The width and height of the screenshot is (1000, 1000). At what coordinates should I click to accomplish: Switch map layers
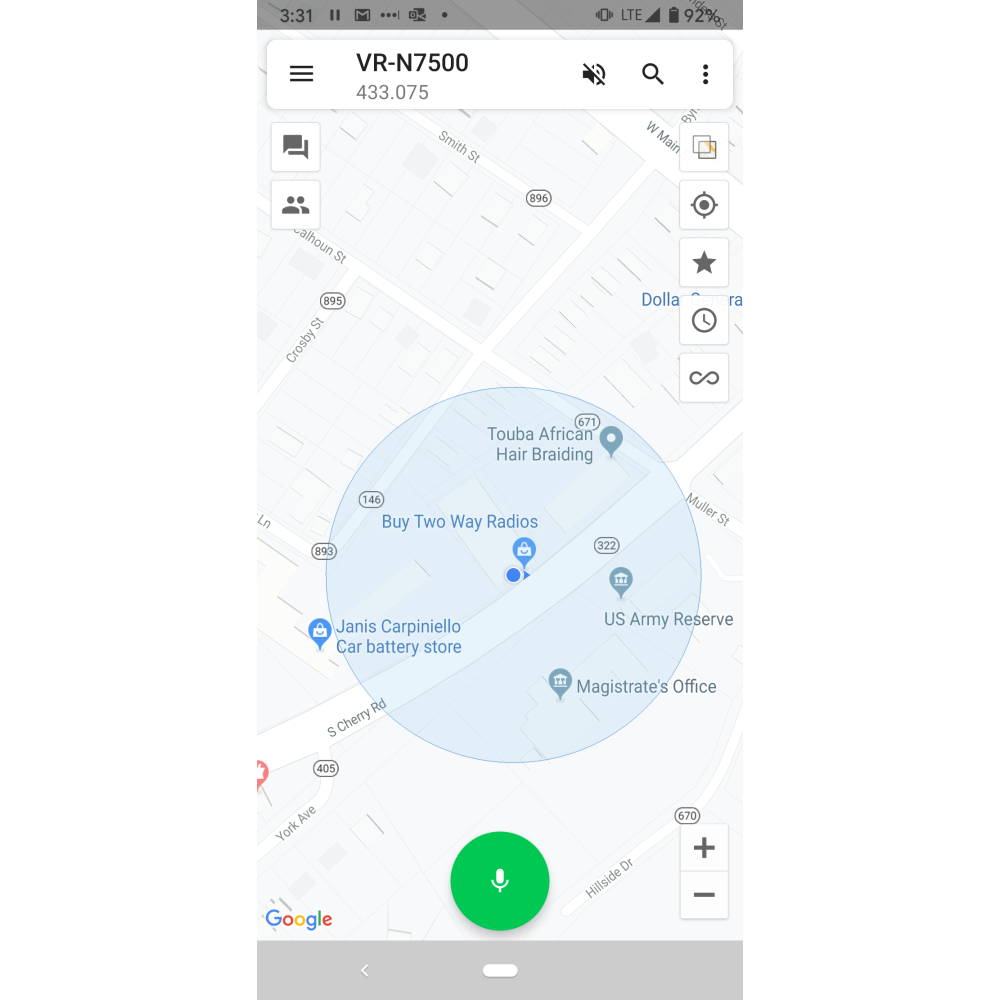[704, 147]
